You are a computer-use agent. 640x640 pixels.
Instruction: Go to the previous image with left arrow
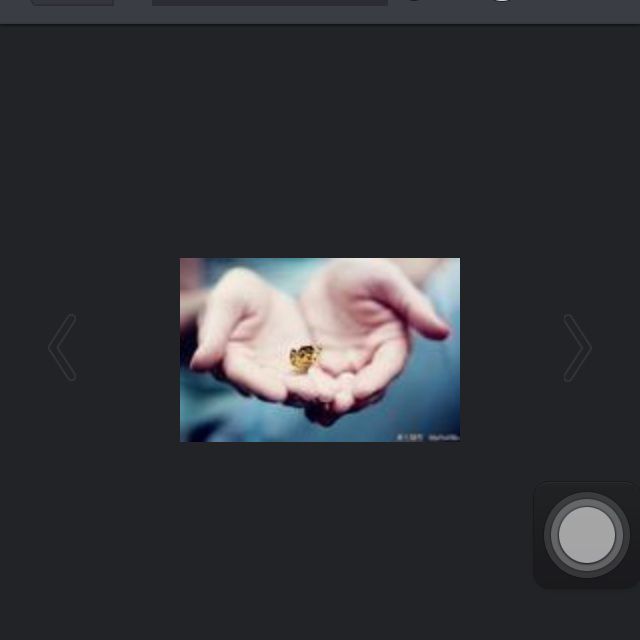(x=62, y=348)
